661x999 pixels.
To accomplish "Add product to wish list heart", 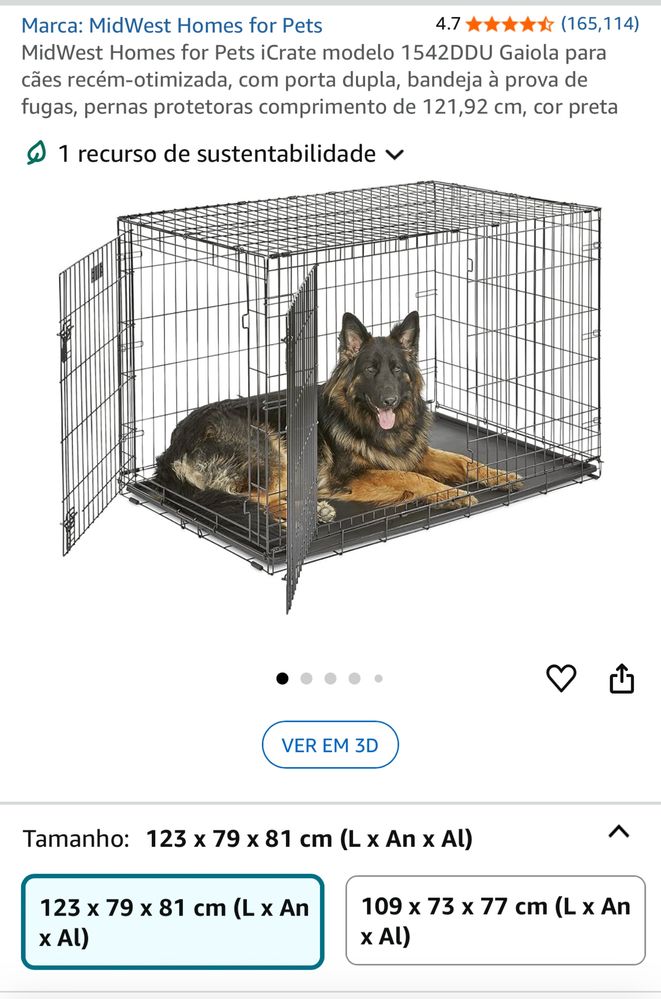I will tap(561, 678).
